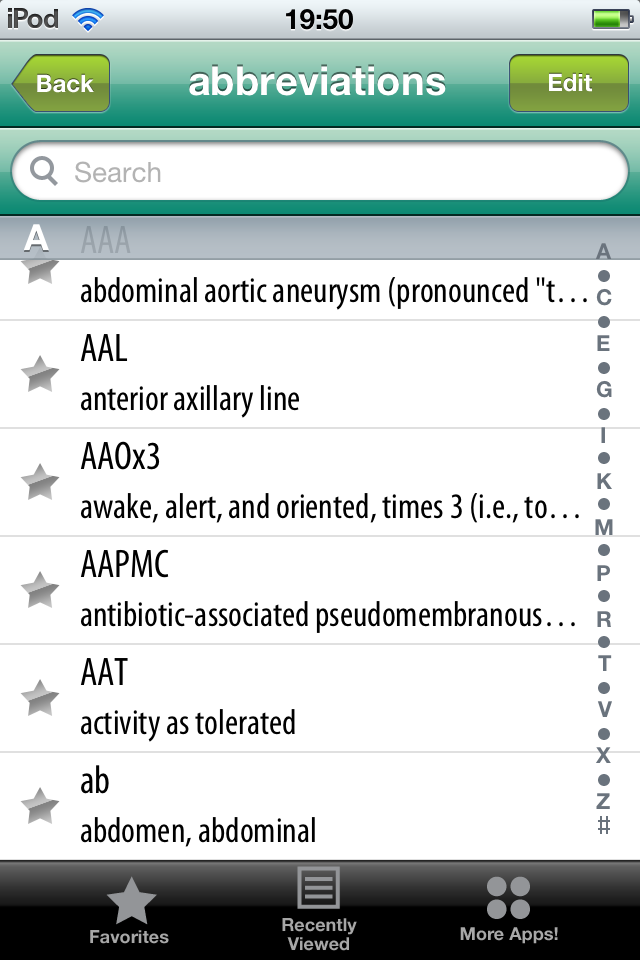The height and width of the screenshot is (960, 640).
Task: Switch to the Favorites tab
Action: tap(129, 911)
